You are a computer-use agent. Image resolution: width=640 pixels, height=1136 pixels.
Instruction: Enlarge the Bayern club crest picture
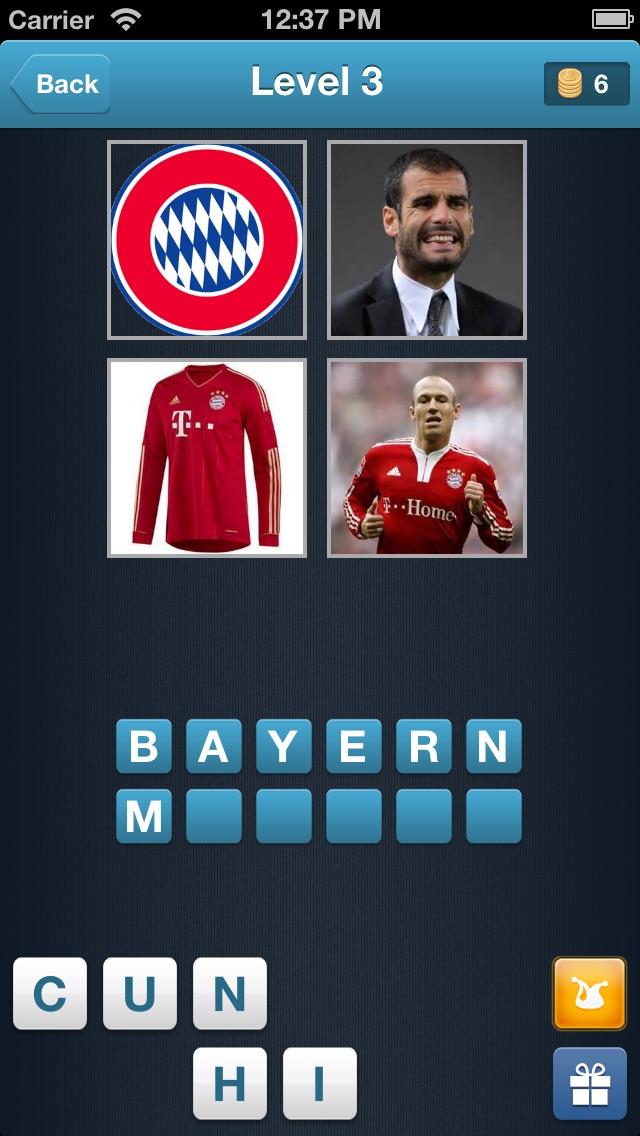[x=207, y=240]
